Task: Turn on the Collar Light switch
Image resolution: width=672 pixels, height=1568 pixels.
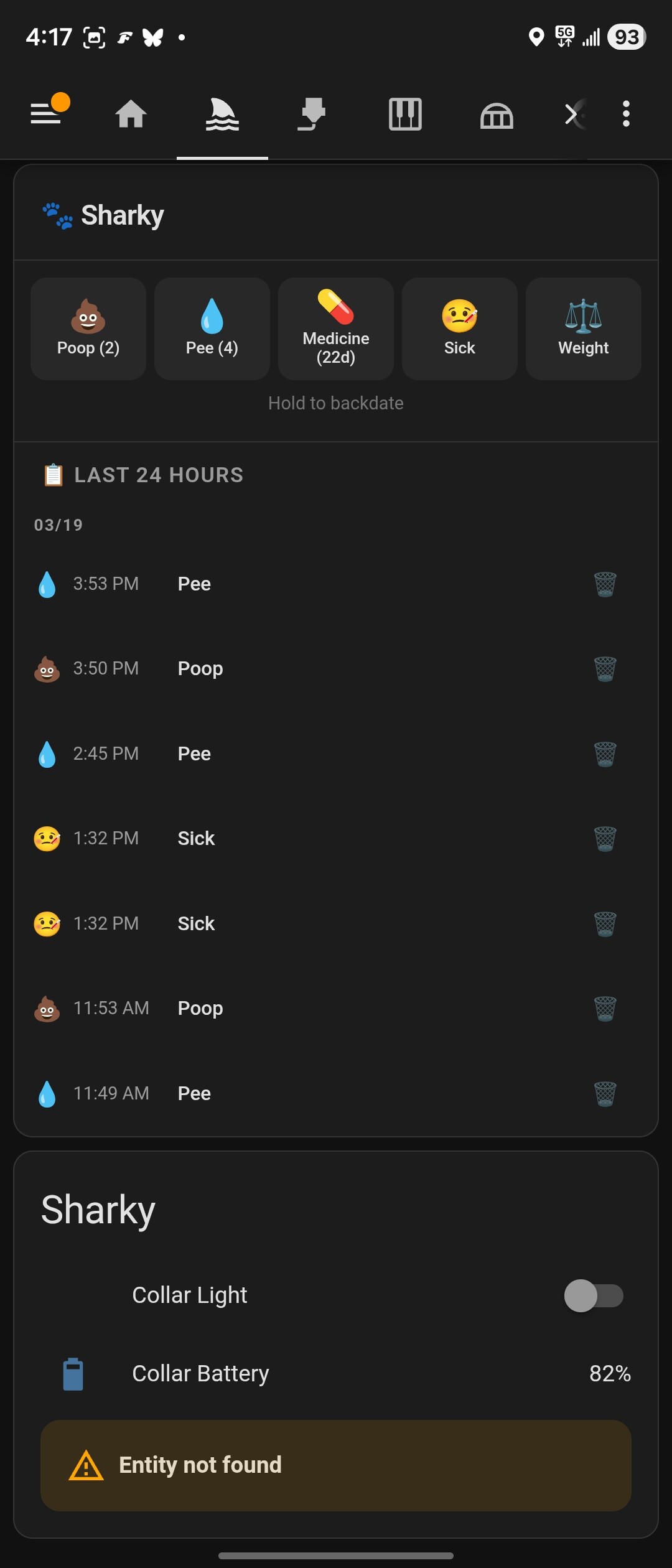Action: pyautogui.click(x=593, y=1296)
